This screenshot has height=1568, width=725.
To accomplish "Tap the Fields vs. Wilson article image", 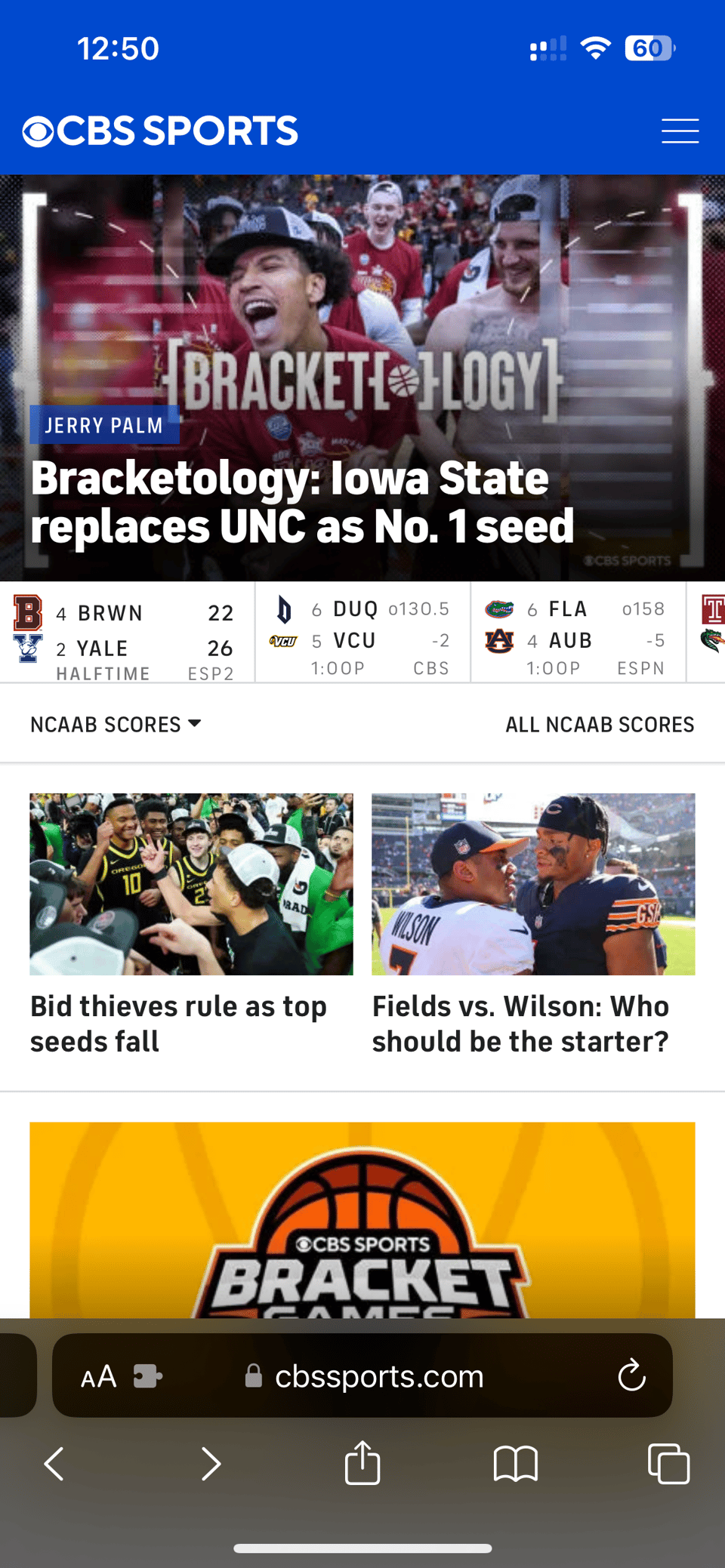I will [533, 884].
